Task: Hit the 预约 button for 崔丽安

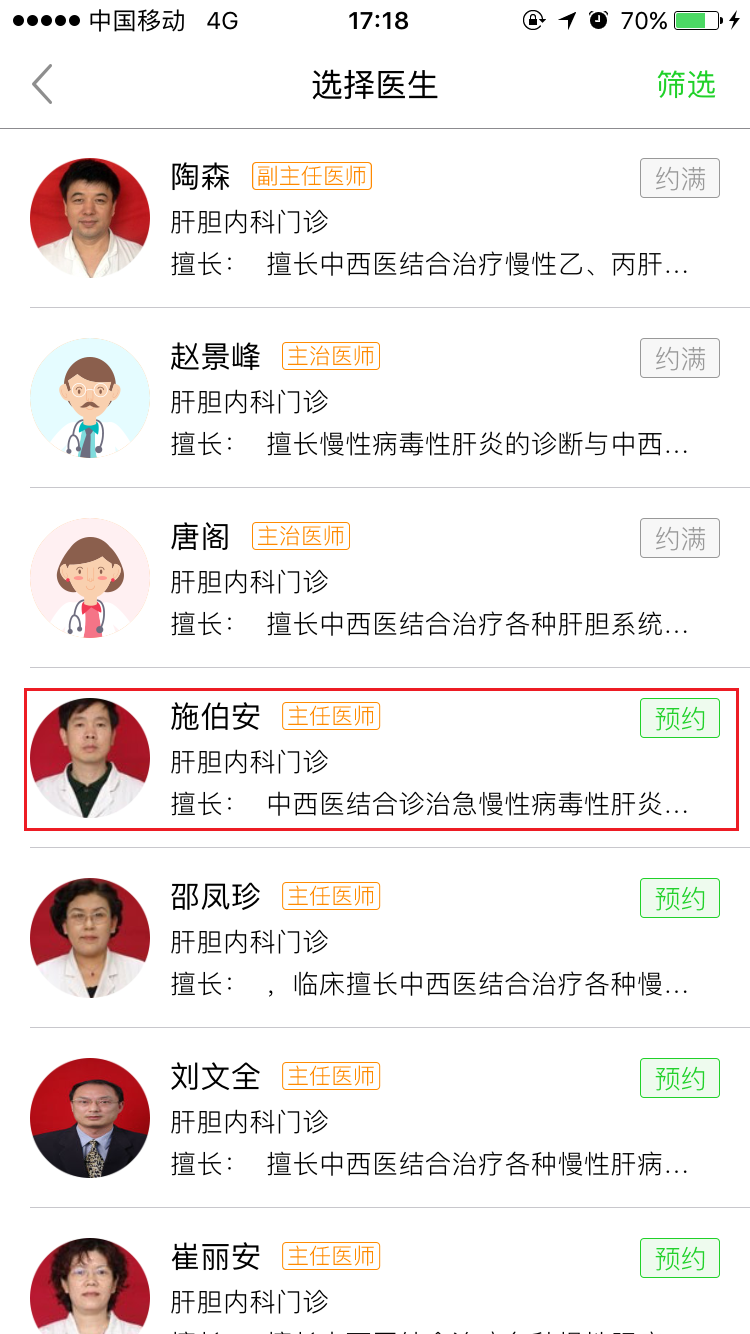Action: [x=679, y=1258]
